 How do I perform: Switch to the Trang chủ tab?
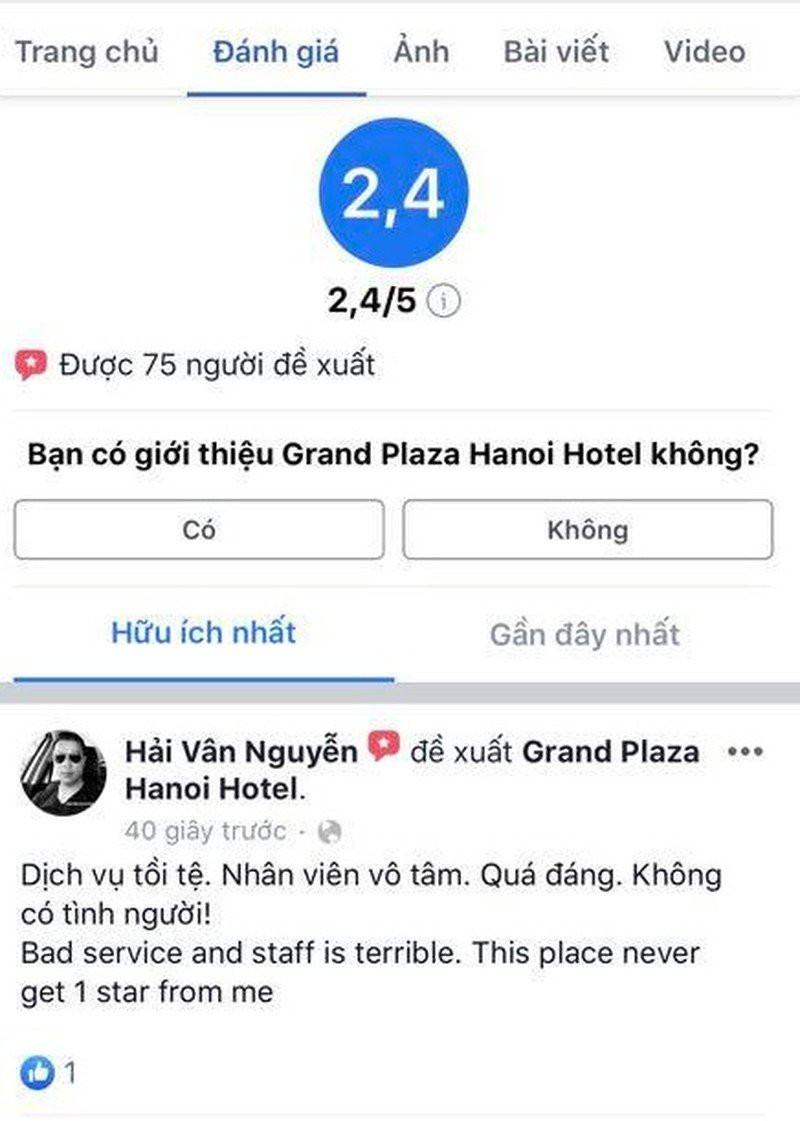pos(87,52)
